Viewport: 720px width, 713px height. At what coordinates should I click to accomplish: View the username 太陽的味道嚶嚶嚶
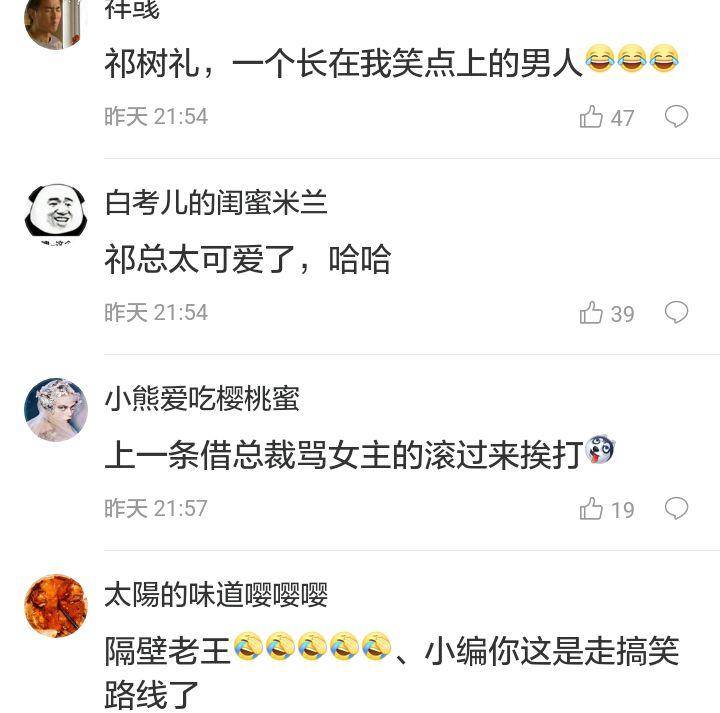pos(216,595)
